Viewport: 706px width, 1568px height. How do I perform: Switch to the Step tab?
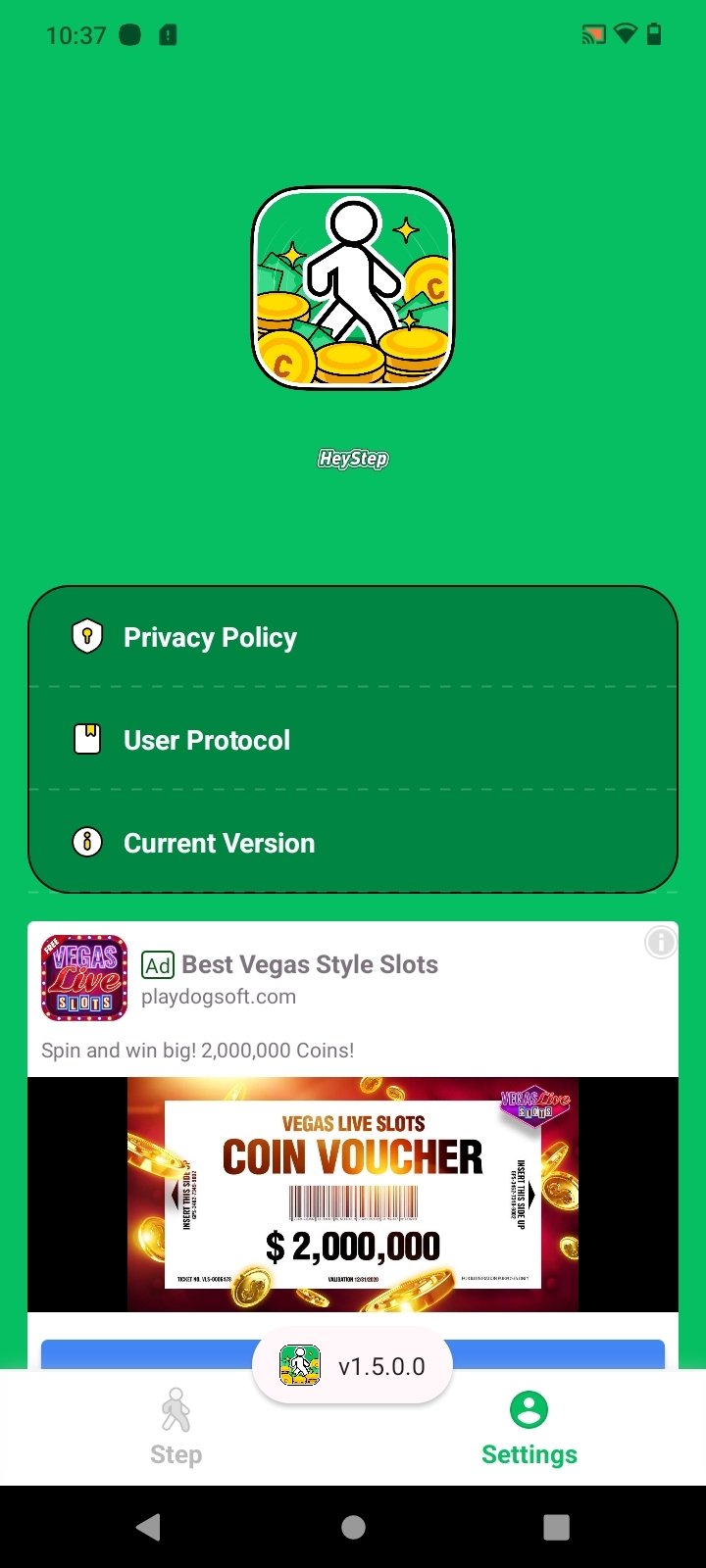pyautogui.click(x=176, y=1428)
